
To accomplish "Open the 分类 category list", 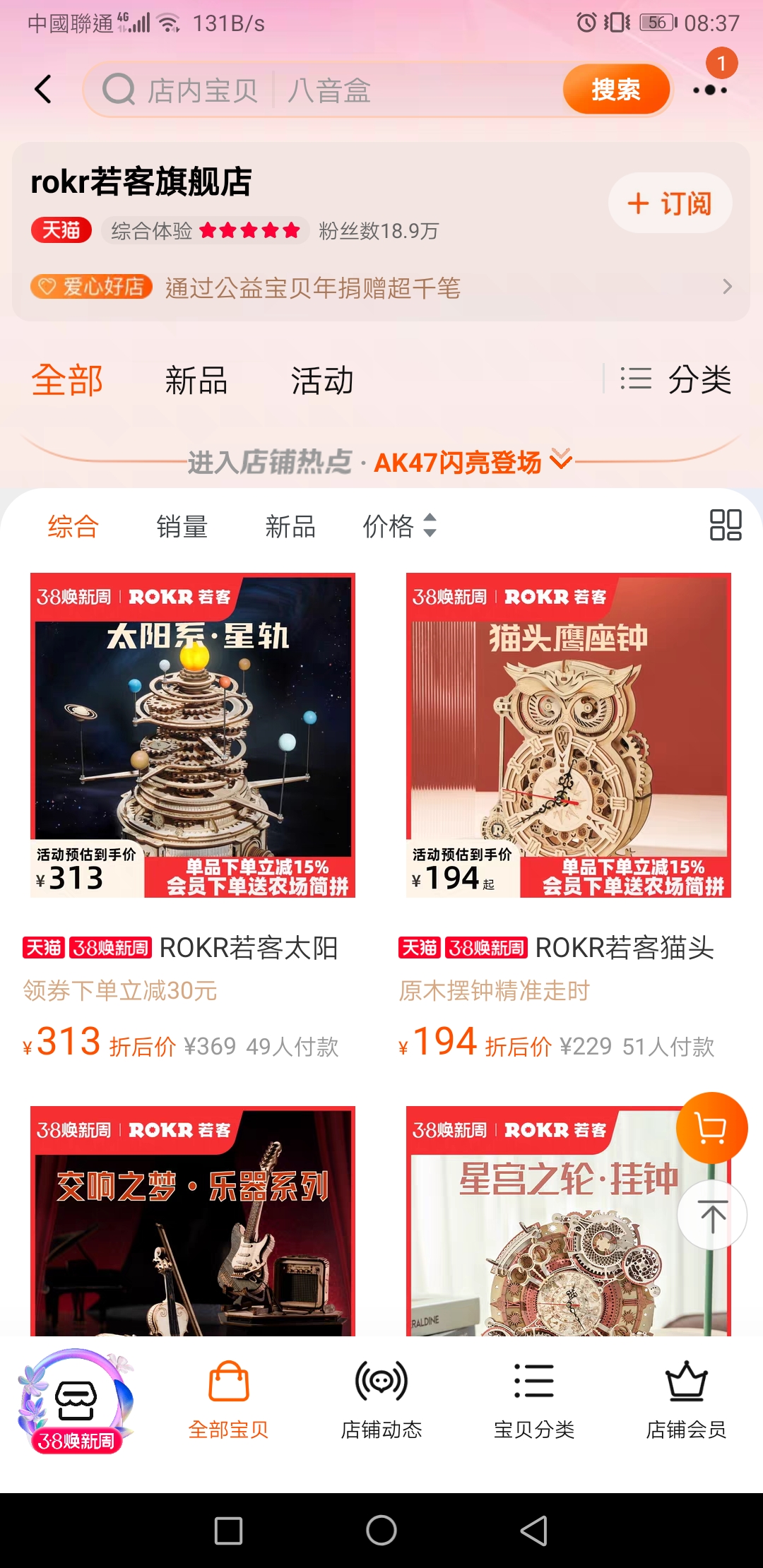I will (675, 380).
